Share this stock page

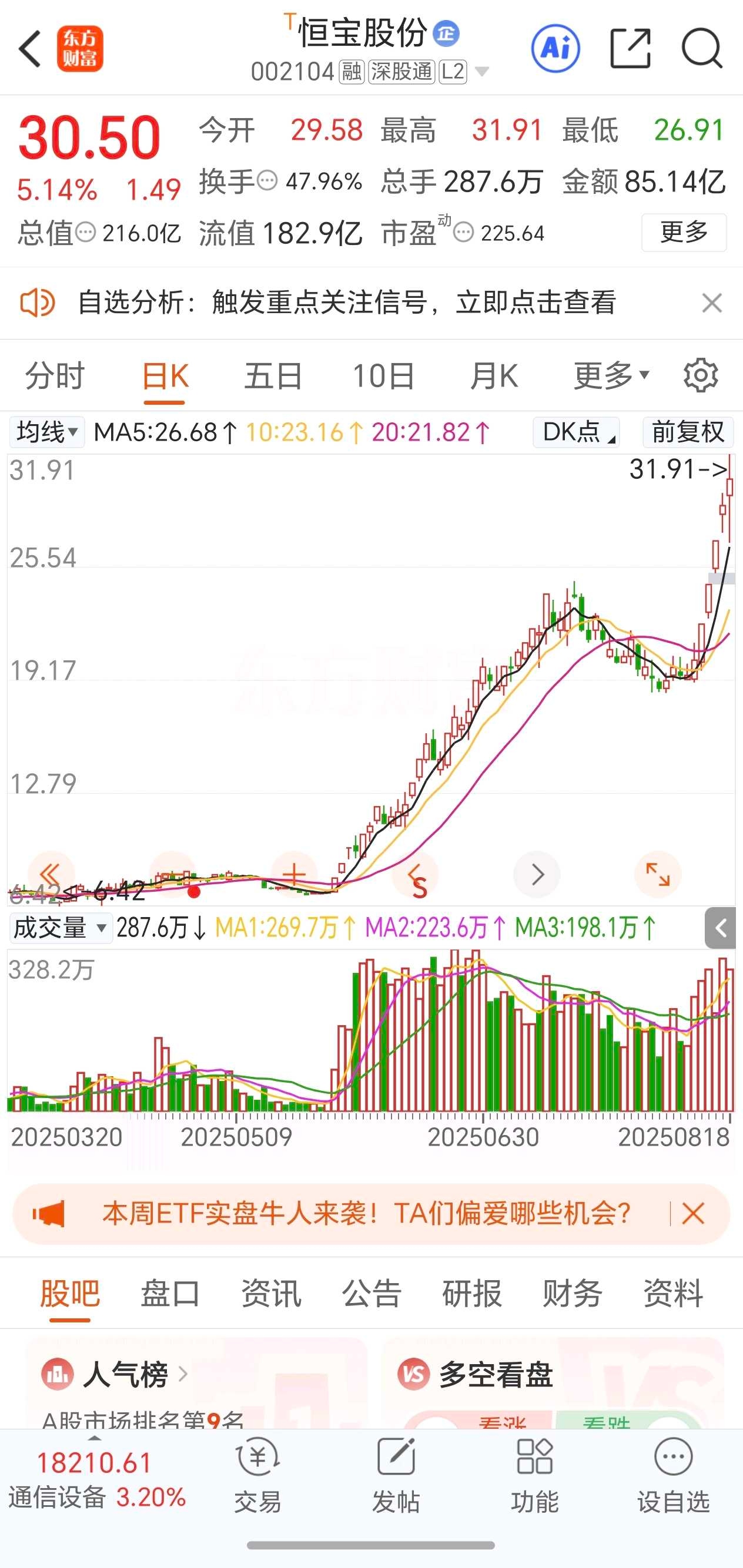[630, 48]
